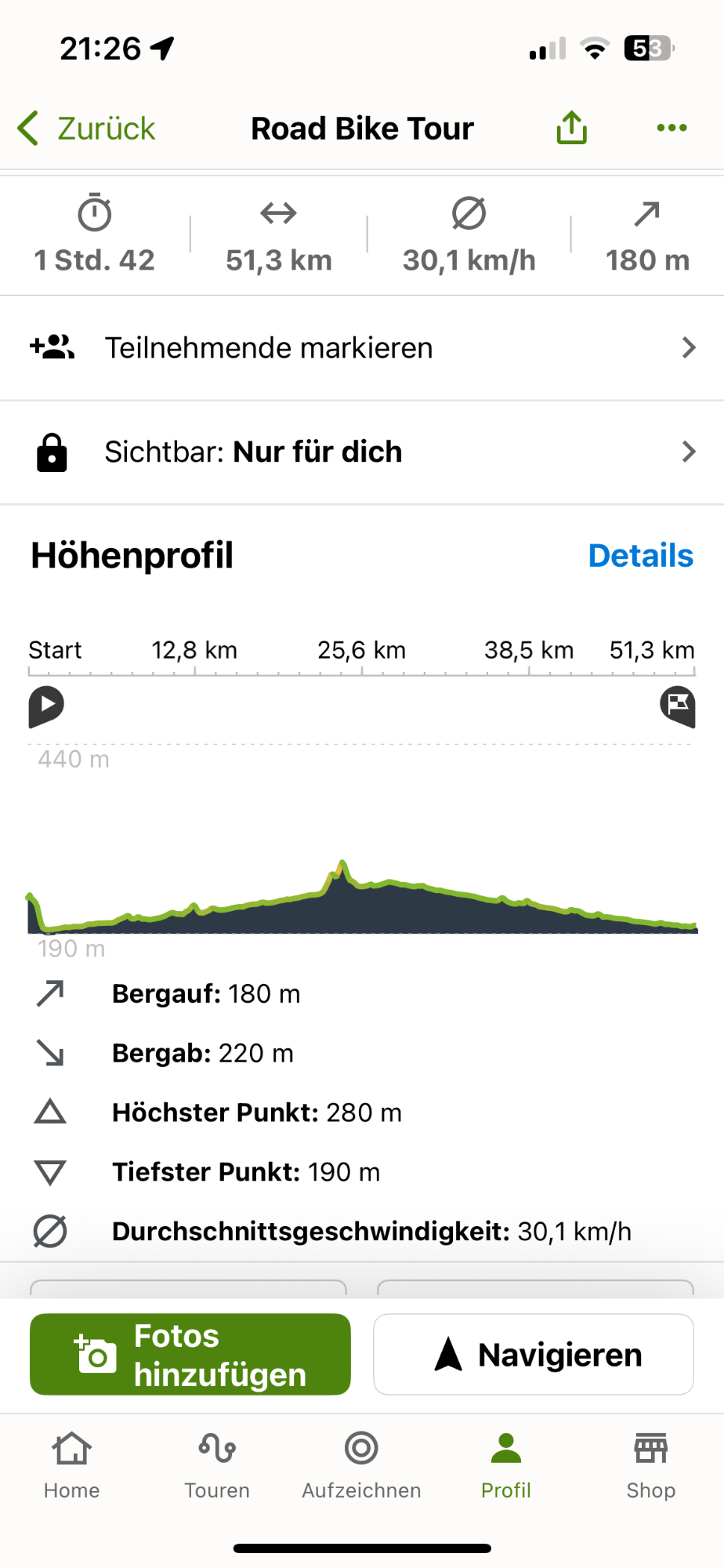
Task: Switch to the Touren tab
Action: pos(217,1464)
